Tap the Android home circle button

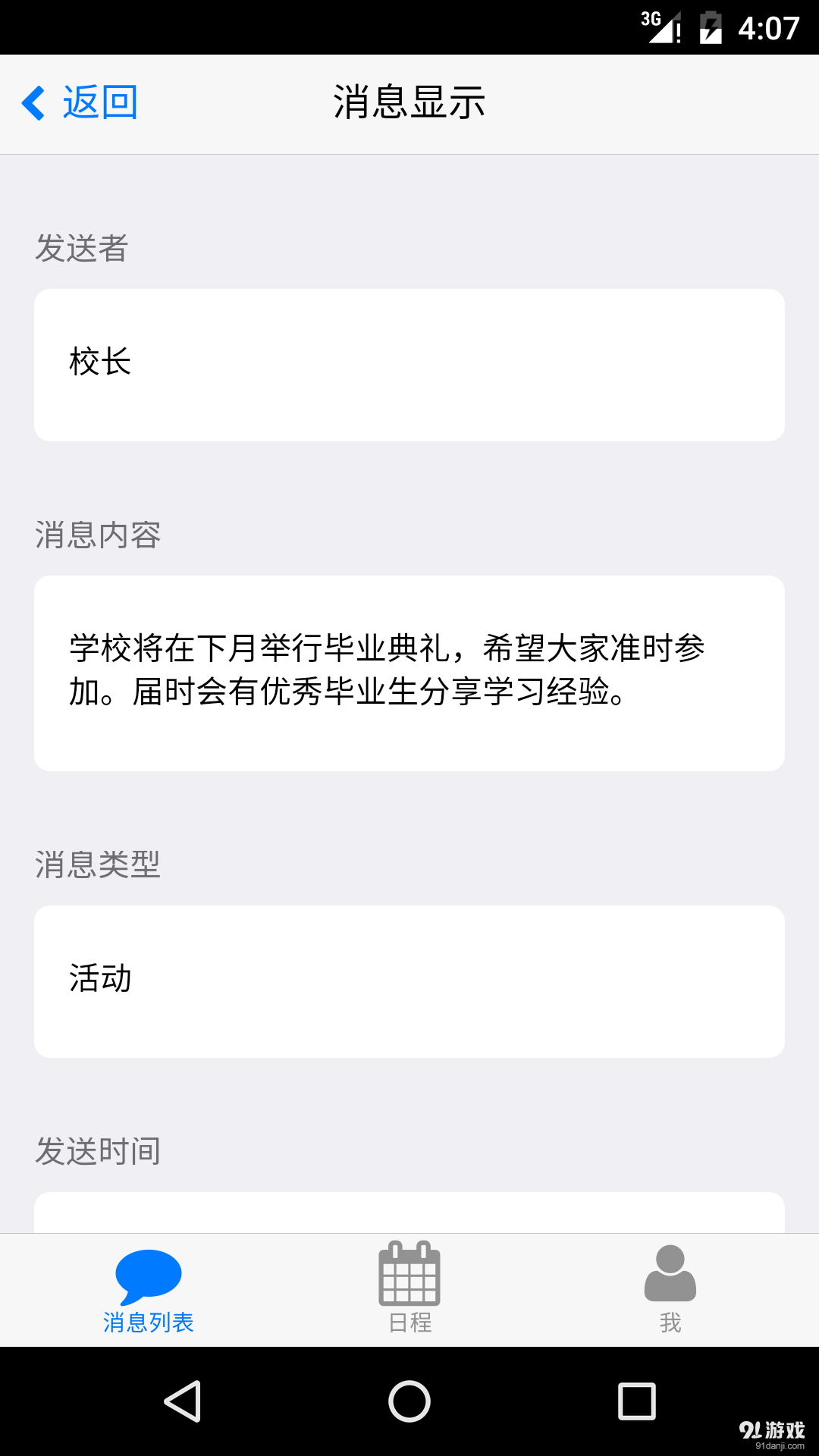click(409, 1400)
